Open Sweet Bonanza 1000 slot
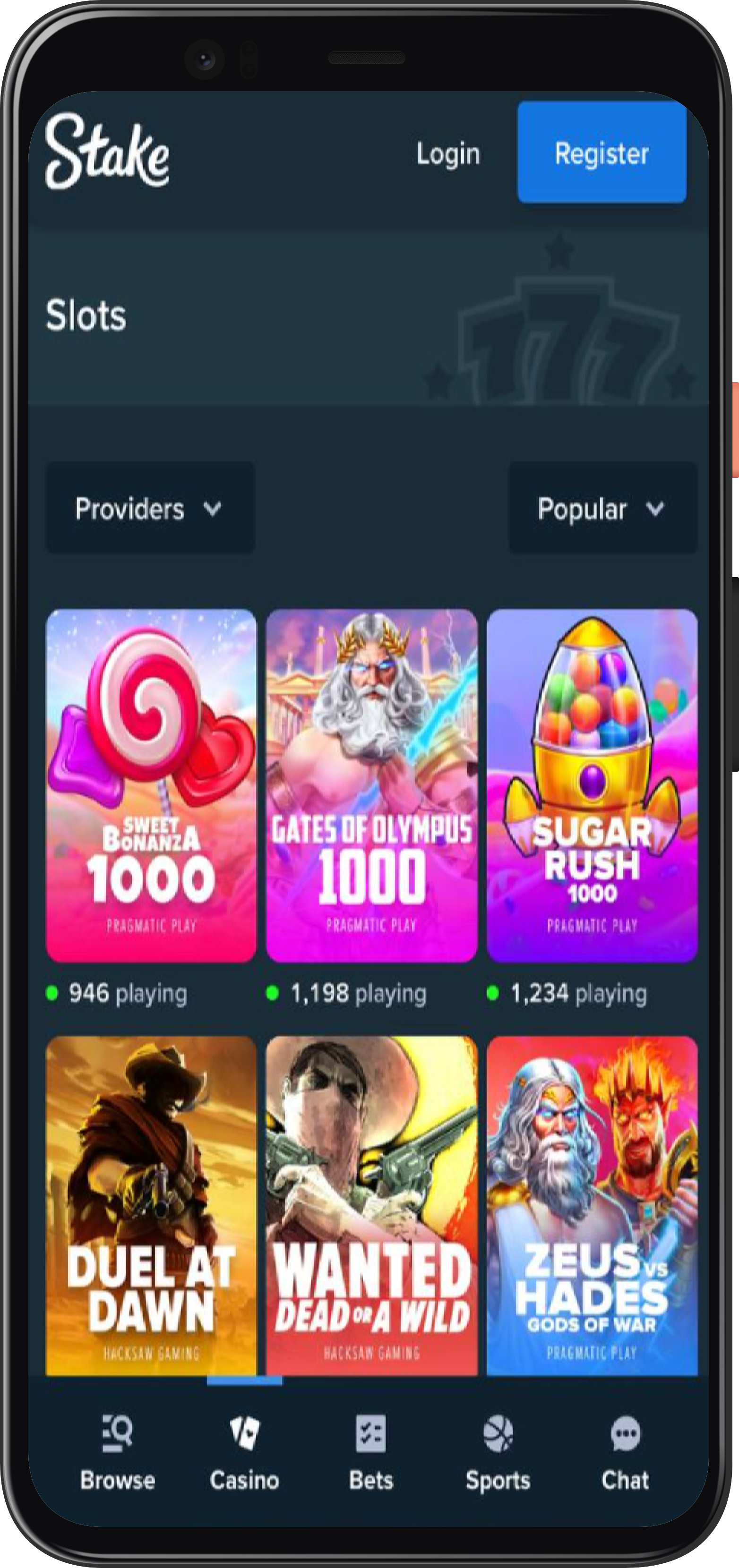This screenshot has width=739, height=1568. (151, 785)
